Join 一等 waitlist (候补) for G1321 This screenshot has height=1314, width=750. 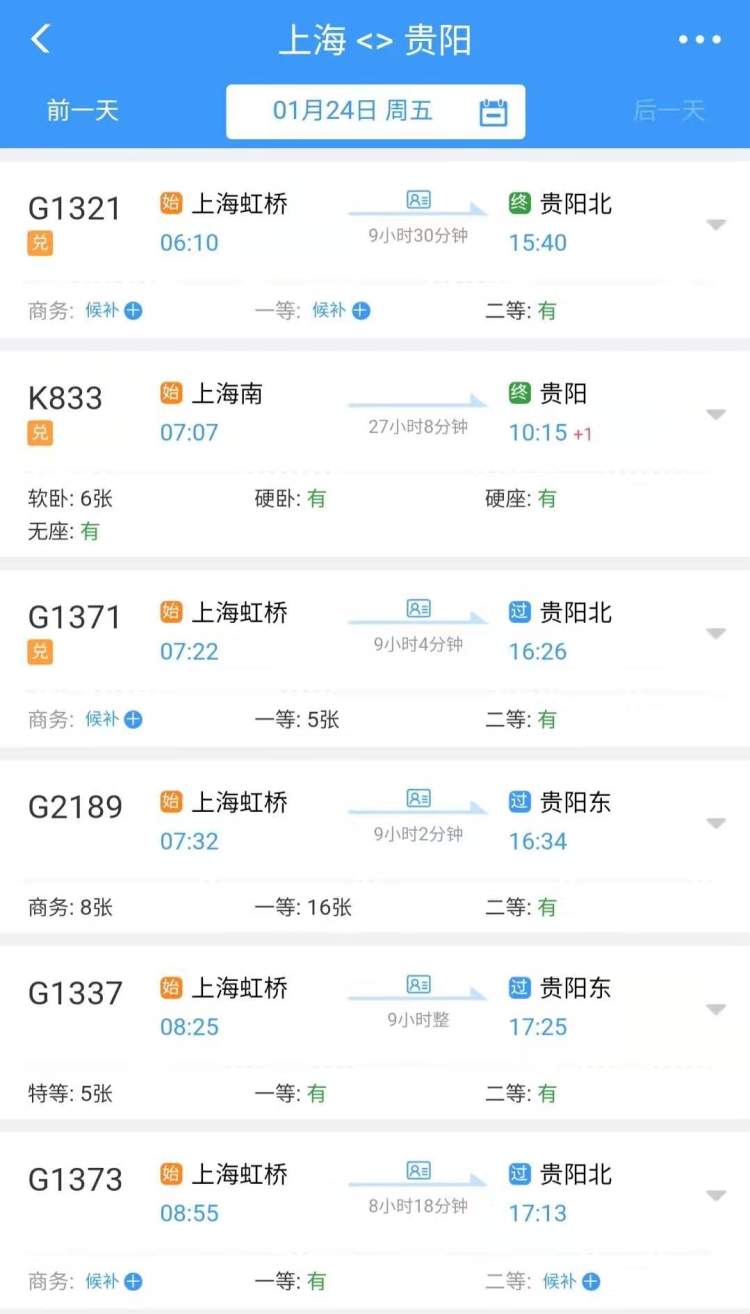[x=341, y=311]
